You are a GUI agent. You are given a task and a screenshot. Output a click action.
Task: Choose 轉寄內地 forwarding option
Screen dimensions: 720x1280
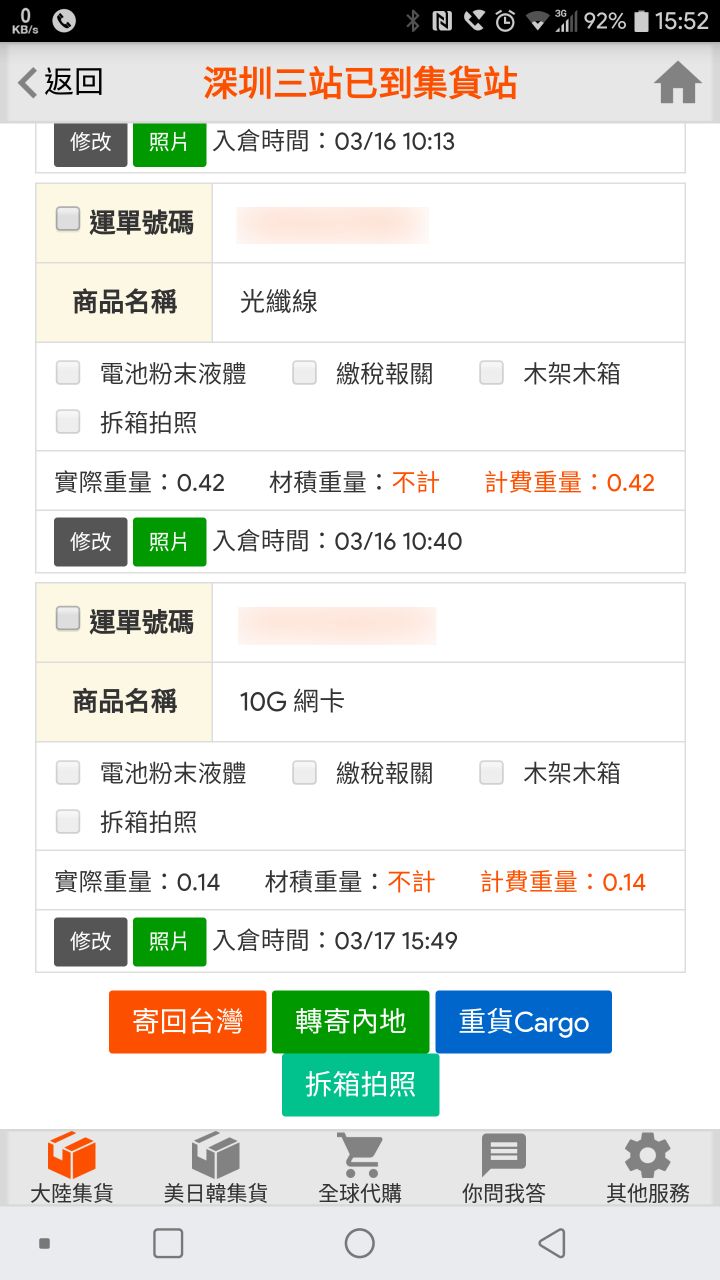pos(350,1022)
